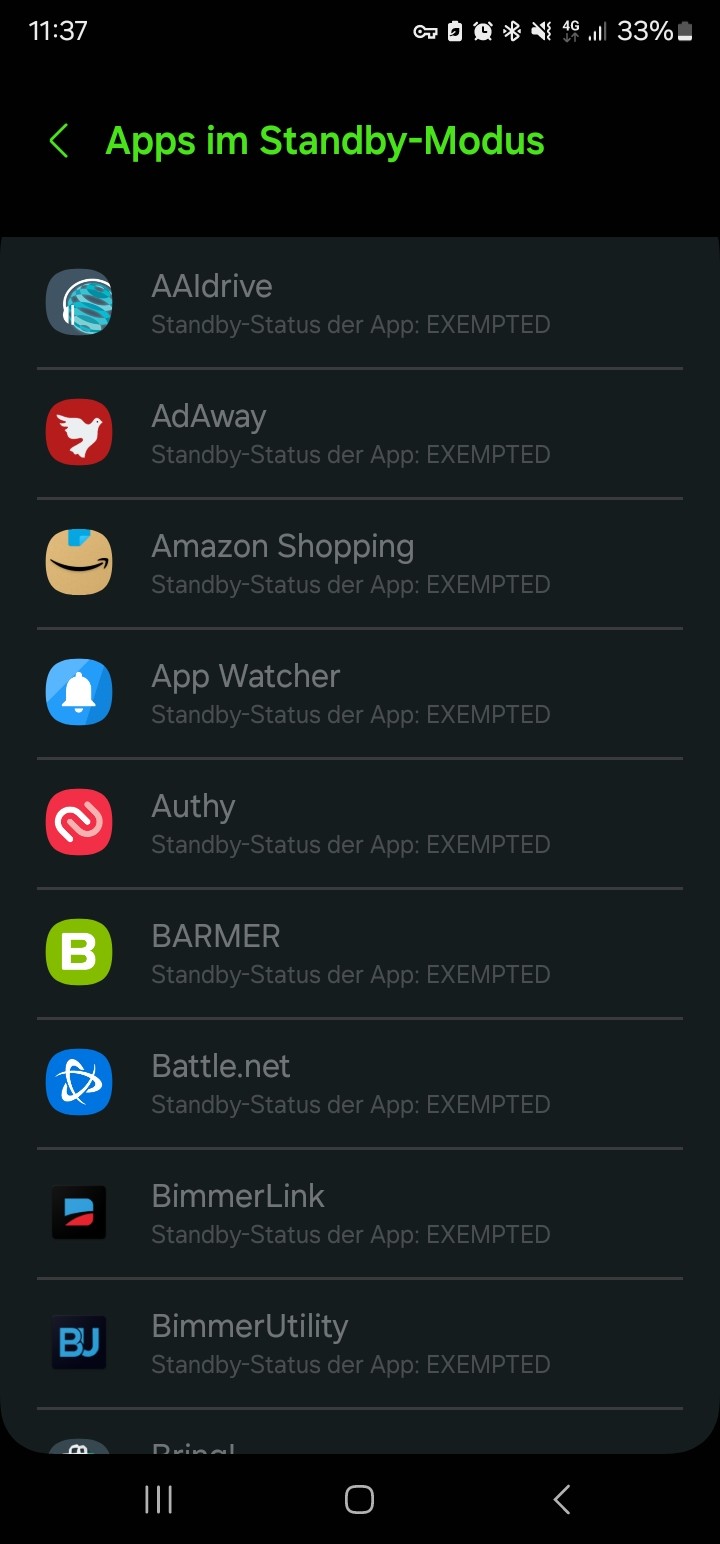This screenshot has height=1544, width=720.
Task: Open the BARMER standby setting
Action: 360,953
